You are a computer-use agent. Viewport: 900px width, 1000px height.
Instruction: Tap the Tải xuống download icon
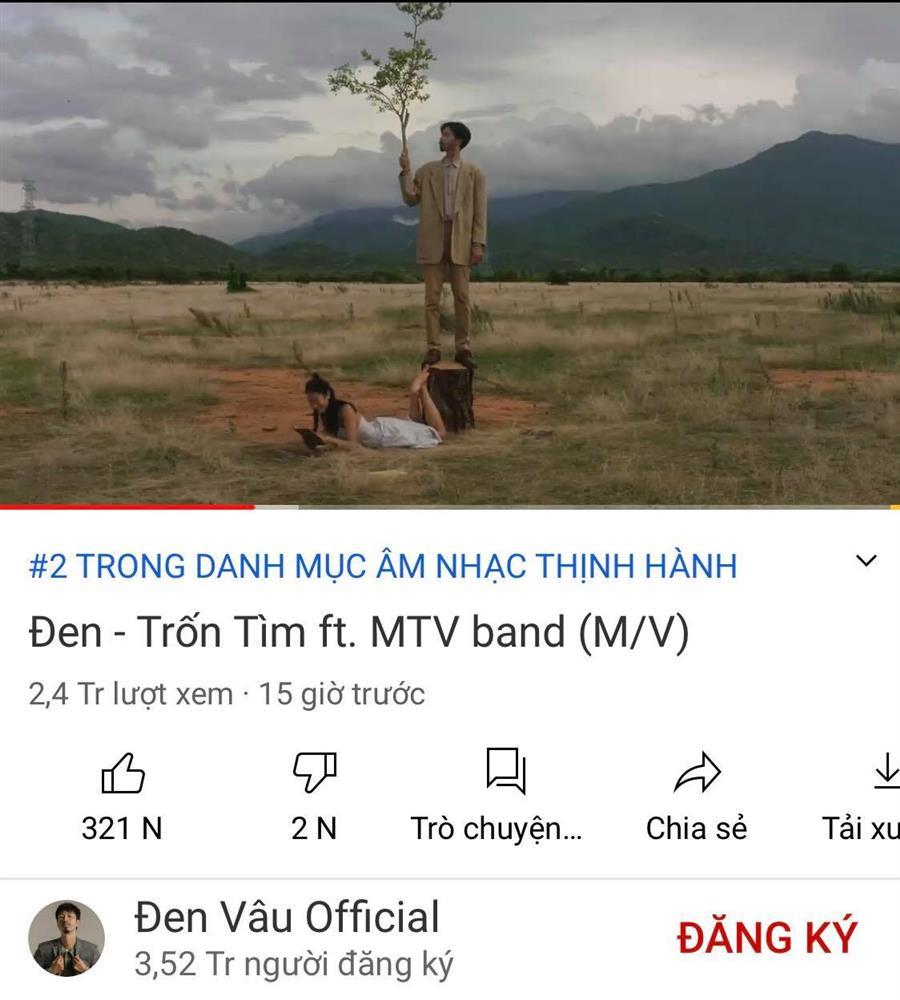click(x=886, y=771)
